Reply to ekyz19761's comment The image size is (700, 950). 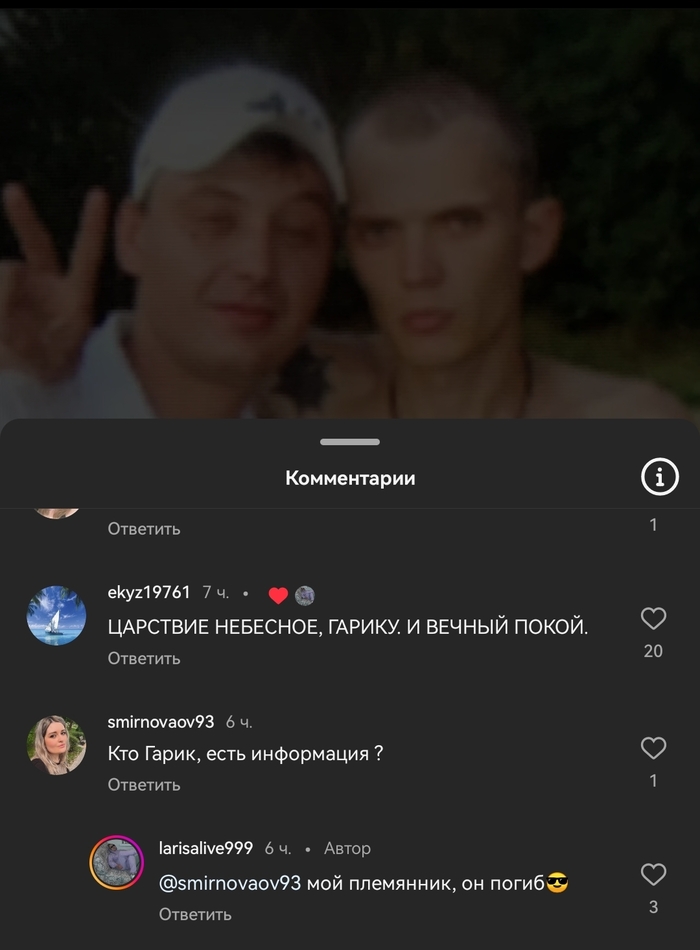point(144,658)
